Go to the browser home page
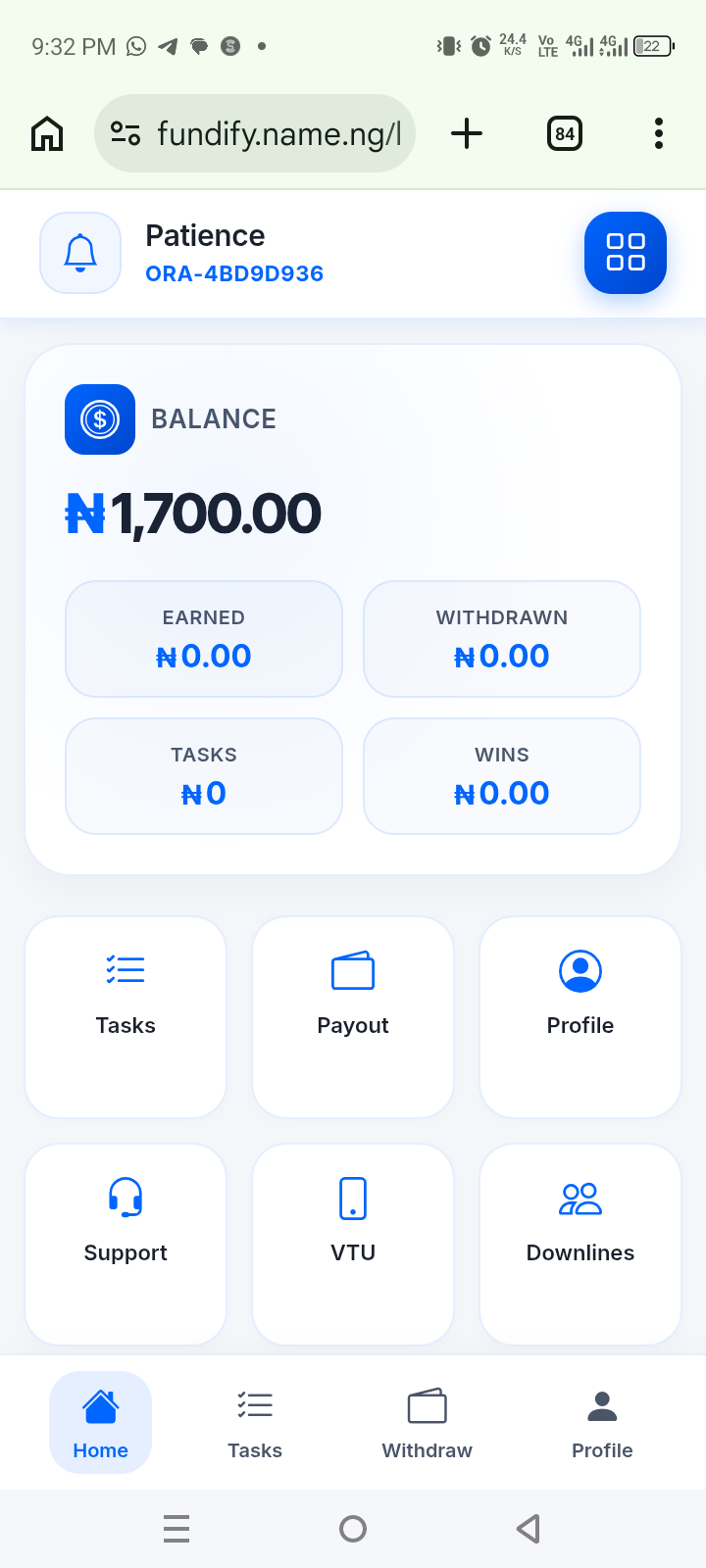The width and height of the screenshot is (706, 1568). tap(47, 133)
